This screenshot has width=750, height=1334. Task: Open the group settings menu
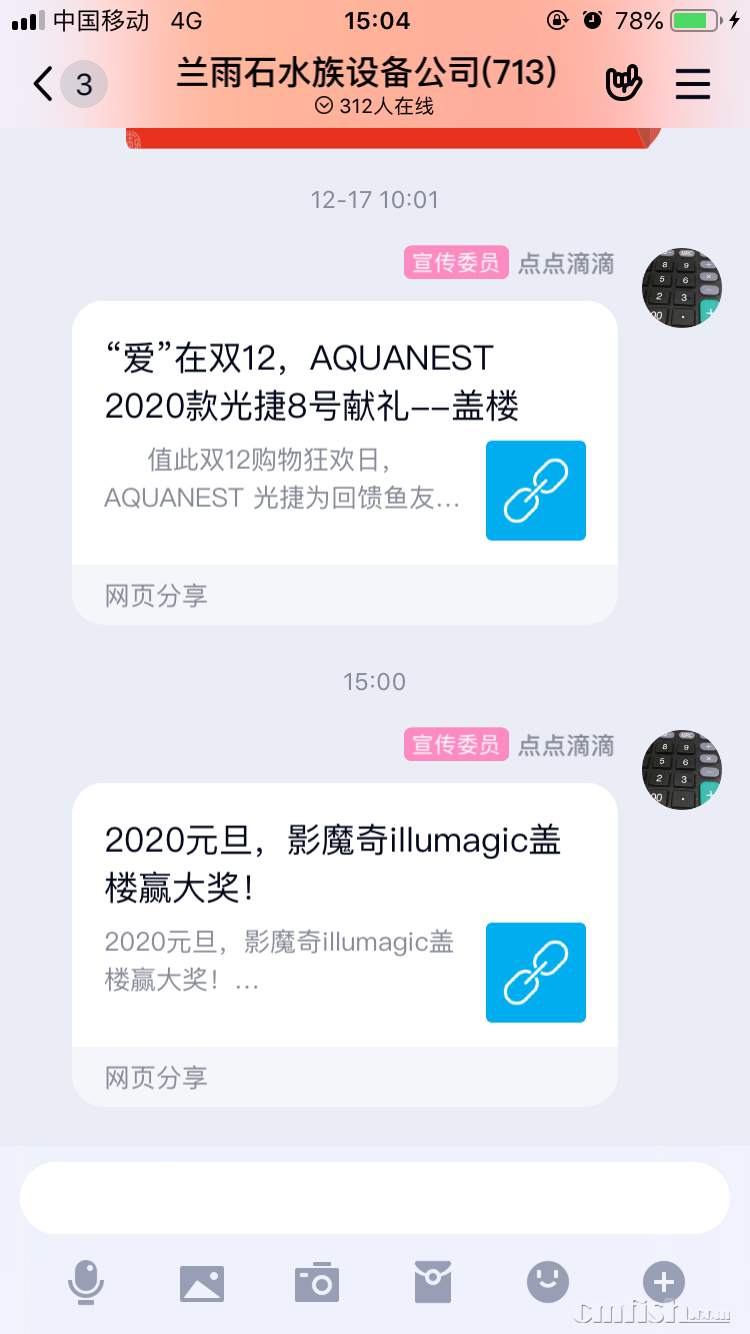[692, 84]
